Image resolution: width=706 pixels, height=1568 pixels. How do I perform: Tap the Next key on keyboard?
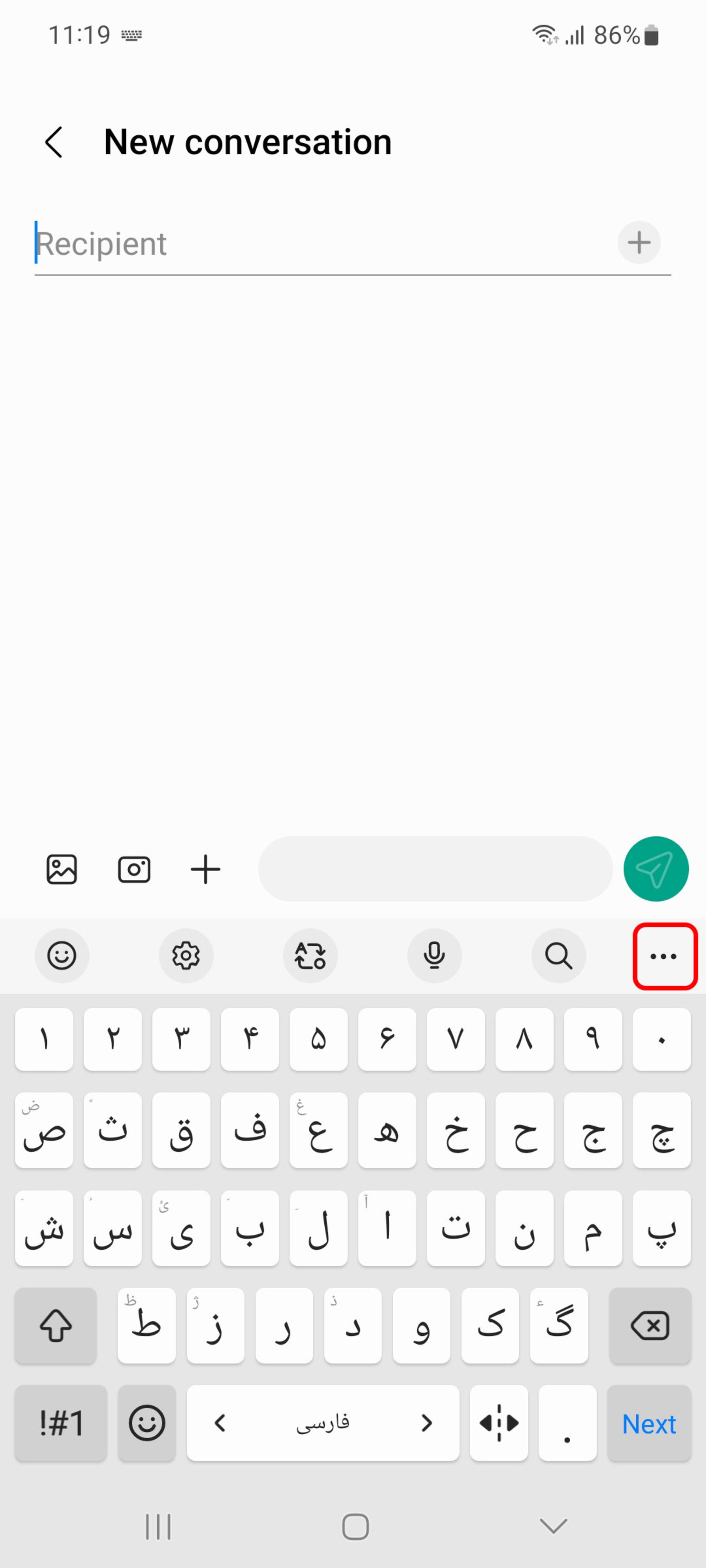click(649, 1424)
